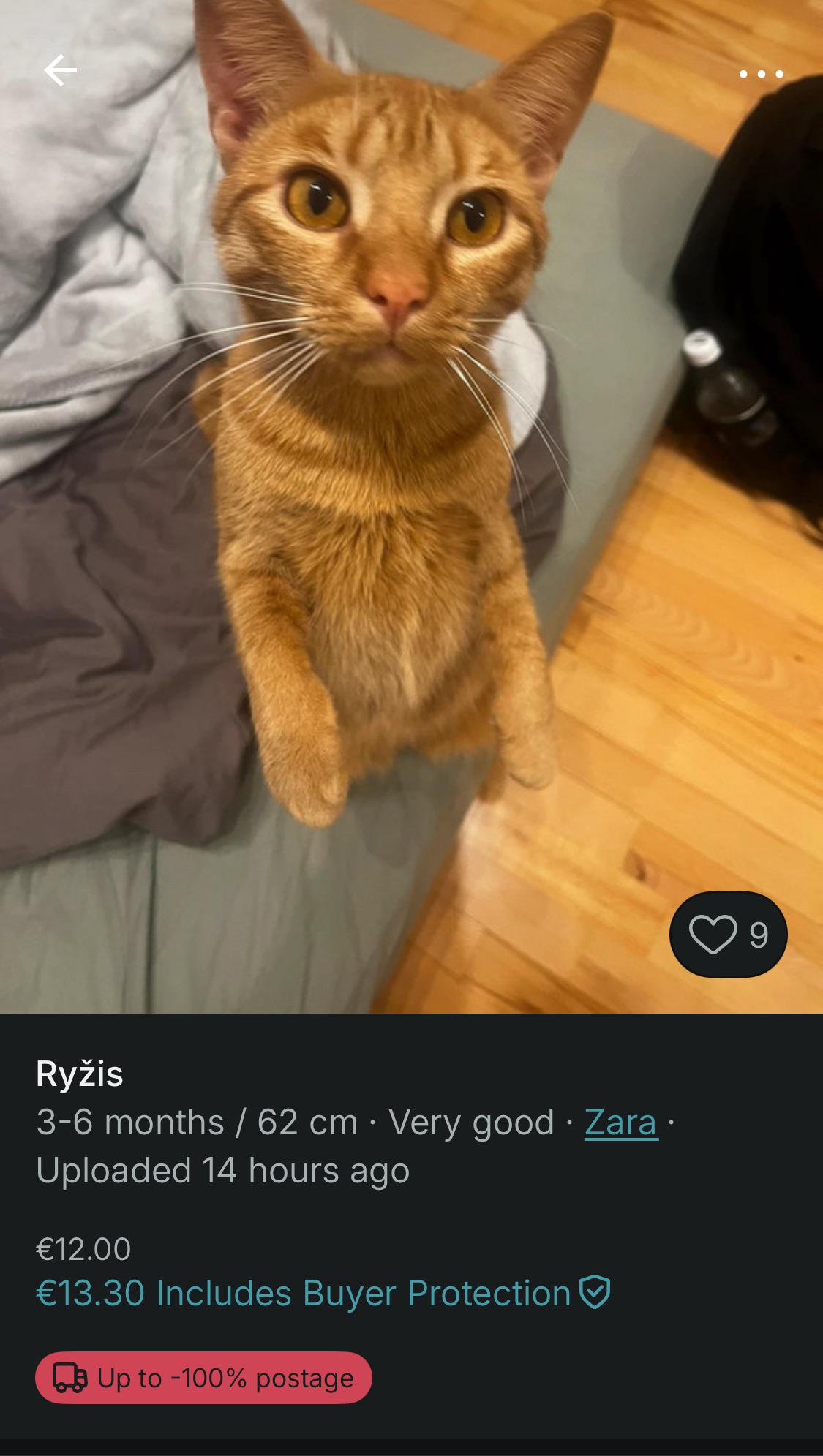Tap the Up to -100% postage badge

[x=203, y=1378]
